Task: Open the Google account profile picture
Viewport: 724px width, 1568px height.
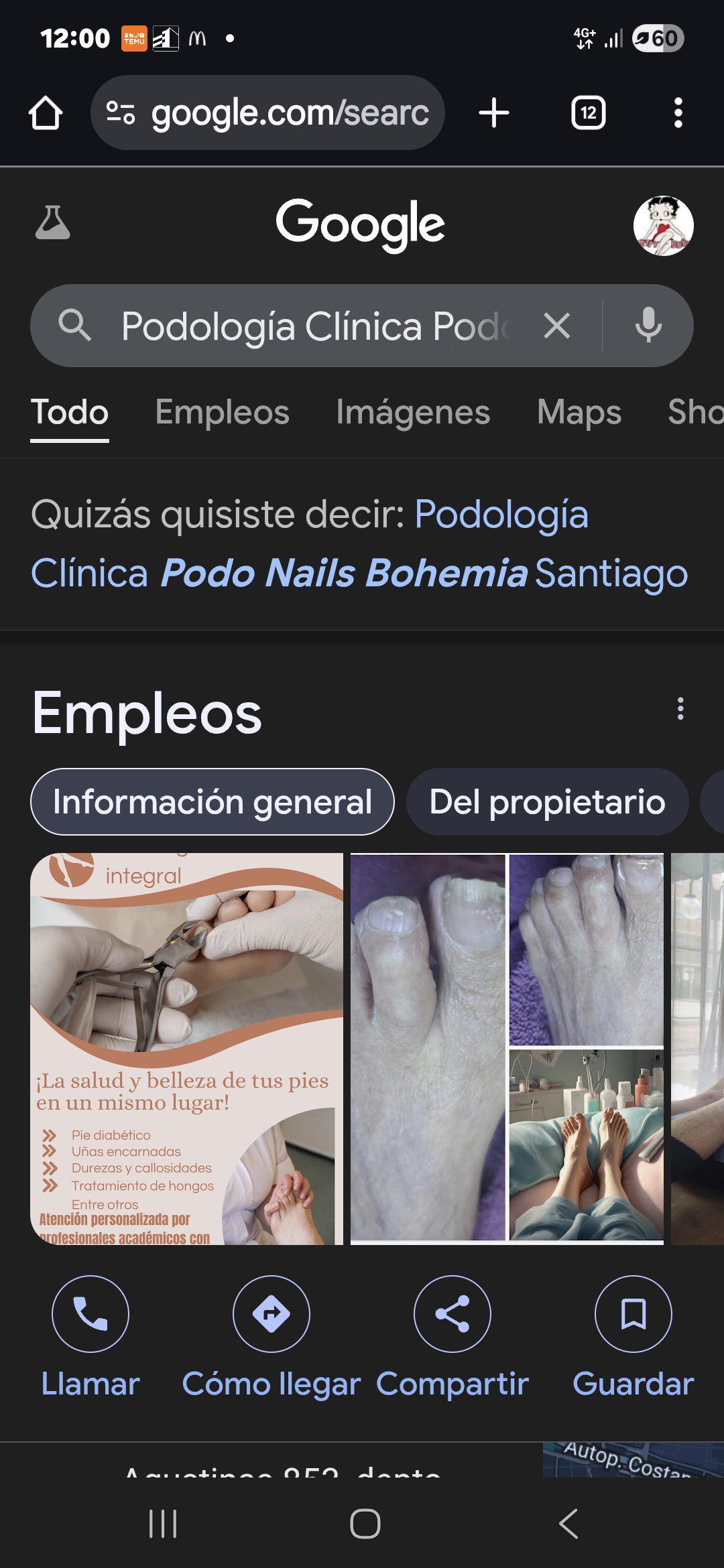Action: pyautogui.click(x=663, y=226)
